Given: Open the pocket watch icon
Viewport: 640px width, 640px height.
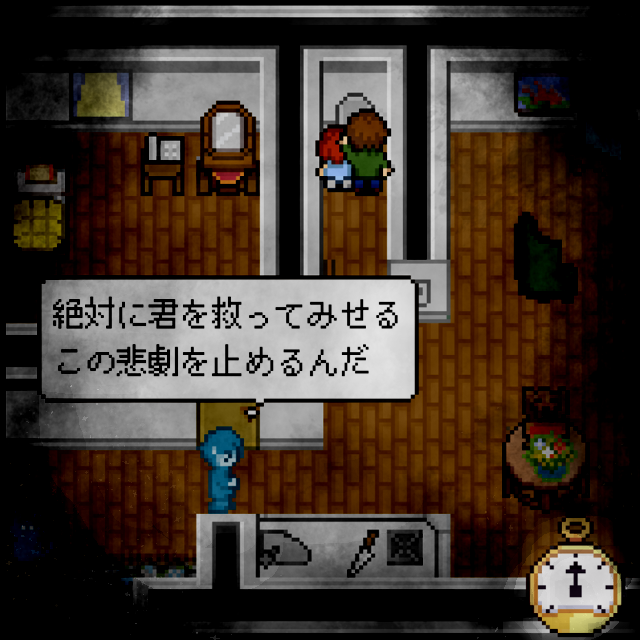Looking at the screenshot, I should [x=575, y=582].
